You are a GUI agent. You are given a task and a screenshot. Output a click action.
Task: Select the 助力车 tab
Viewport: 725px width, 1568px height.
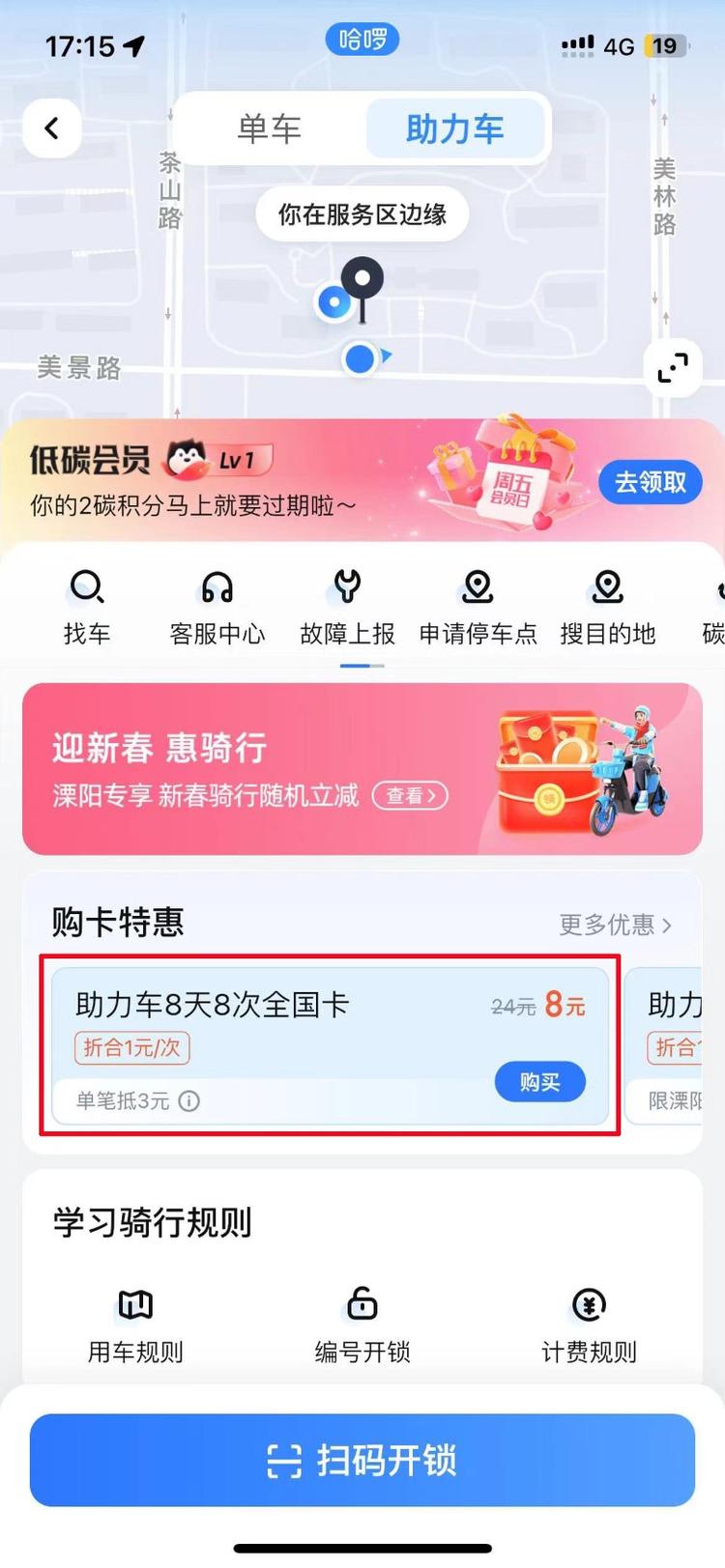pyautogui.click(x=454, y=128)
